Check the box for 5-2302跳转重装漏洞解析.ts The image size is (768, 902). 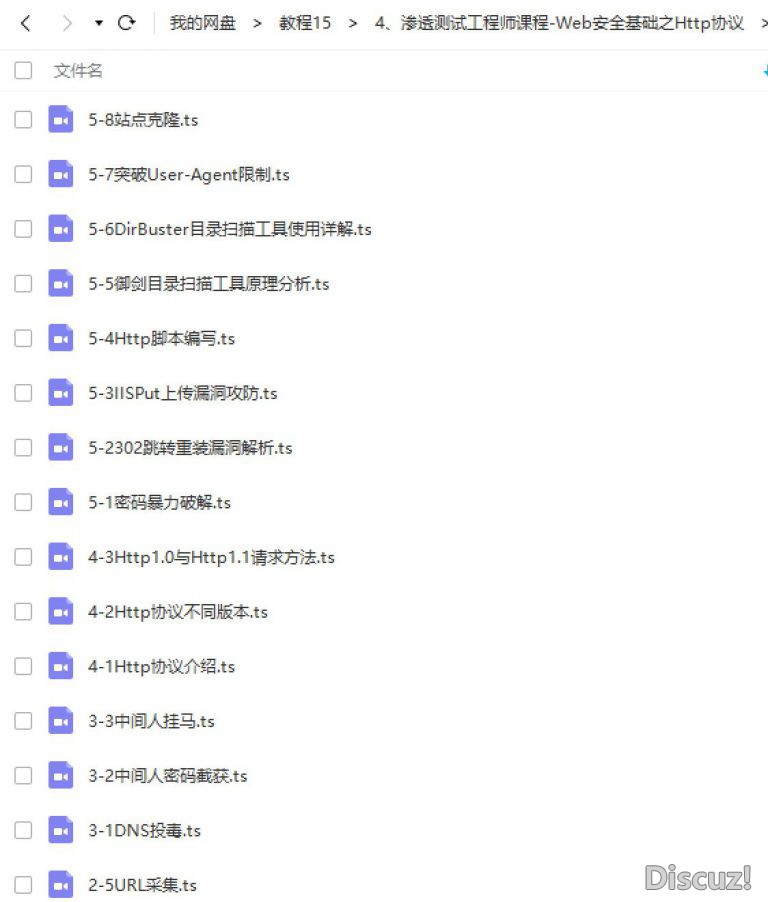pos(23,448)
